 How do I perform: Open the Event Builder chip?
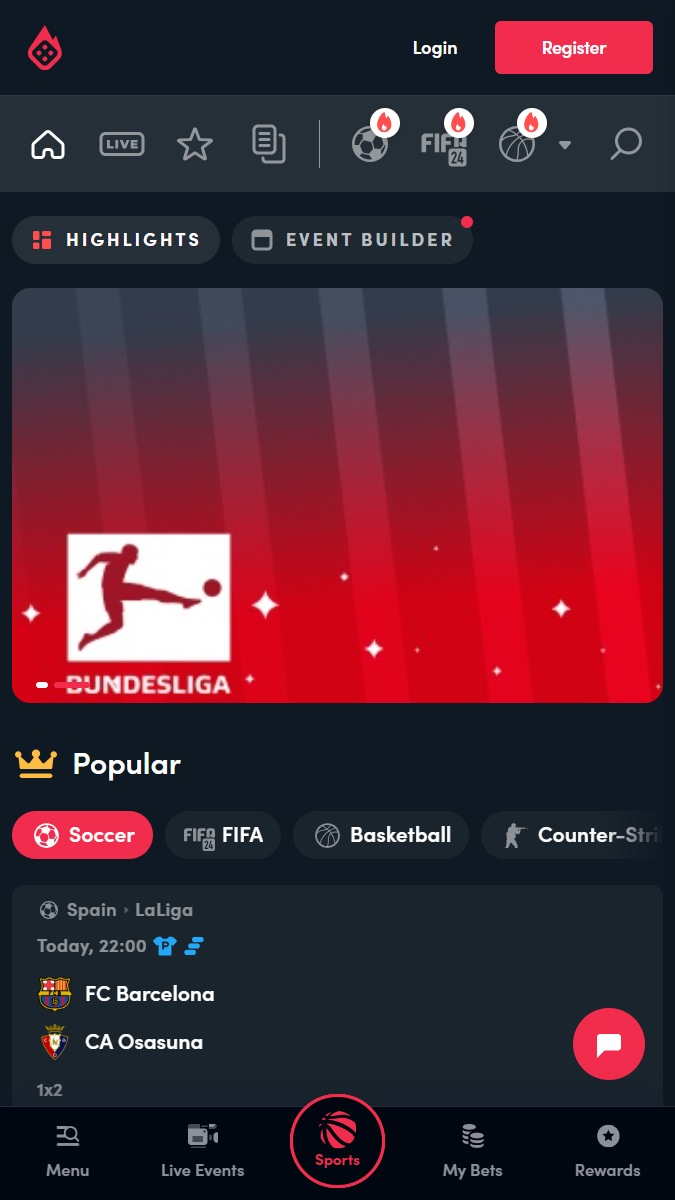(352, 240)
